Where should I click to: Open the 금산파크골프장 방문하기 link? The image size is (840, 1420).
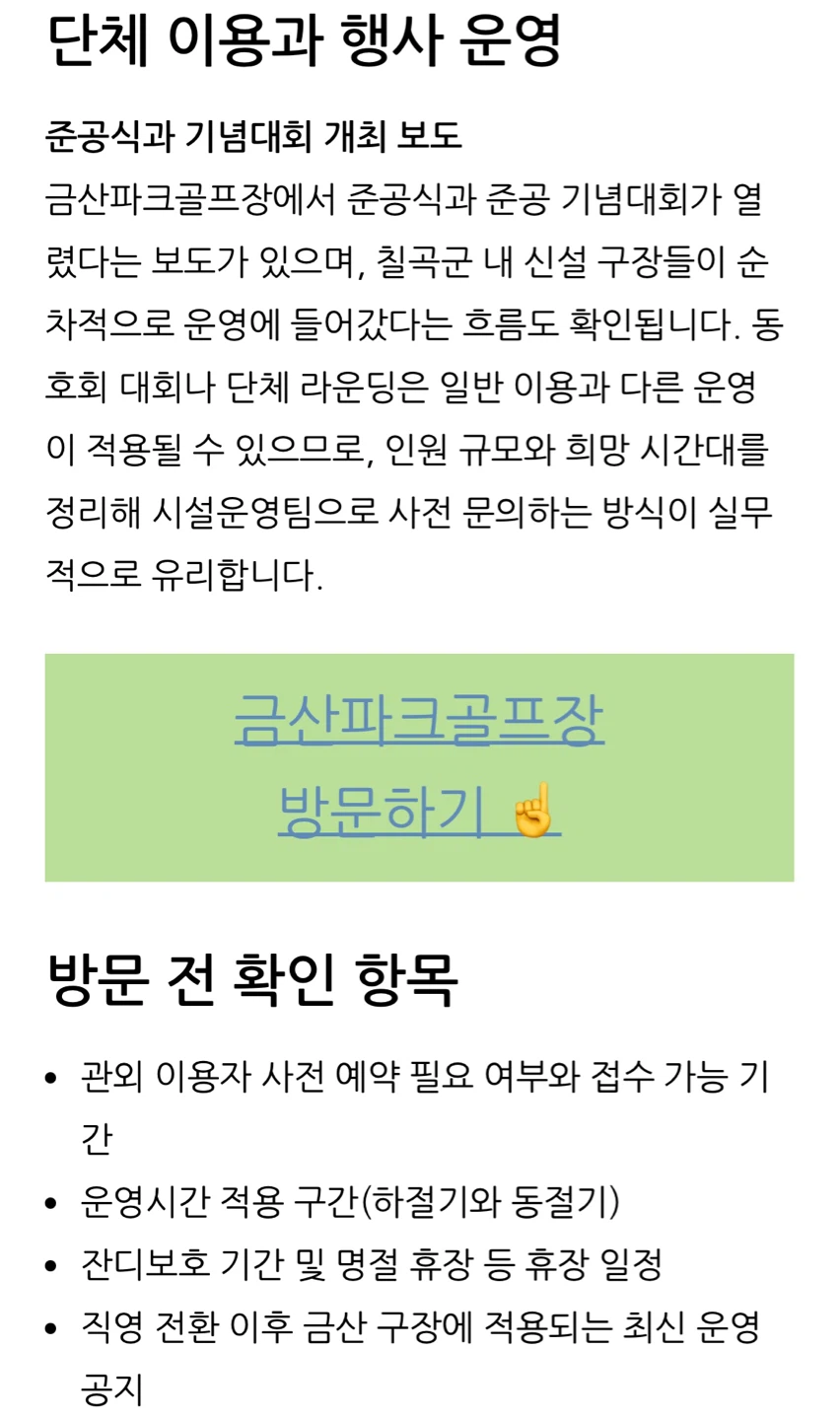point(419,767)
